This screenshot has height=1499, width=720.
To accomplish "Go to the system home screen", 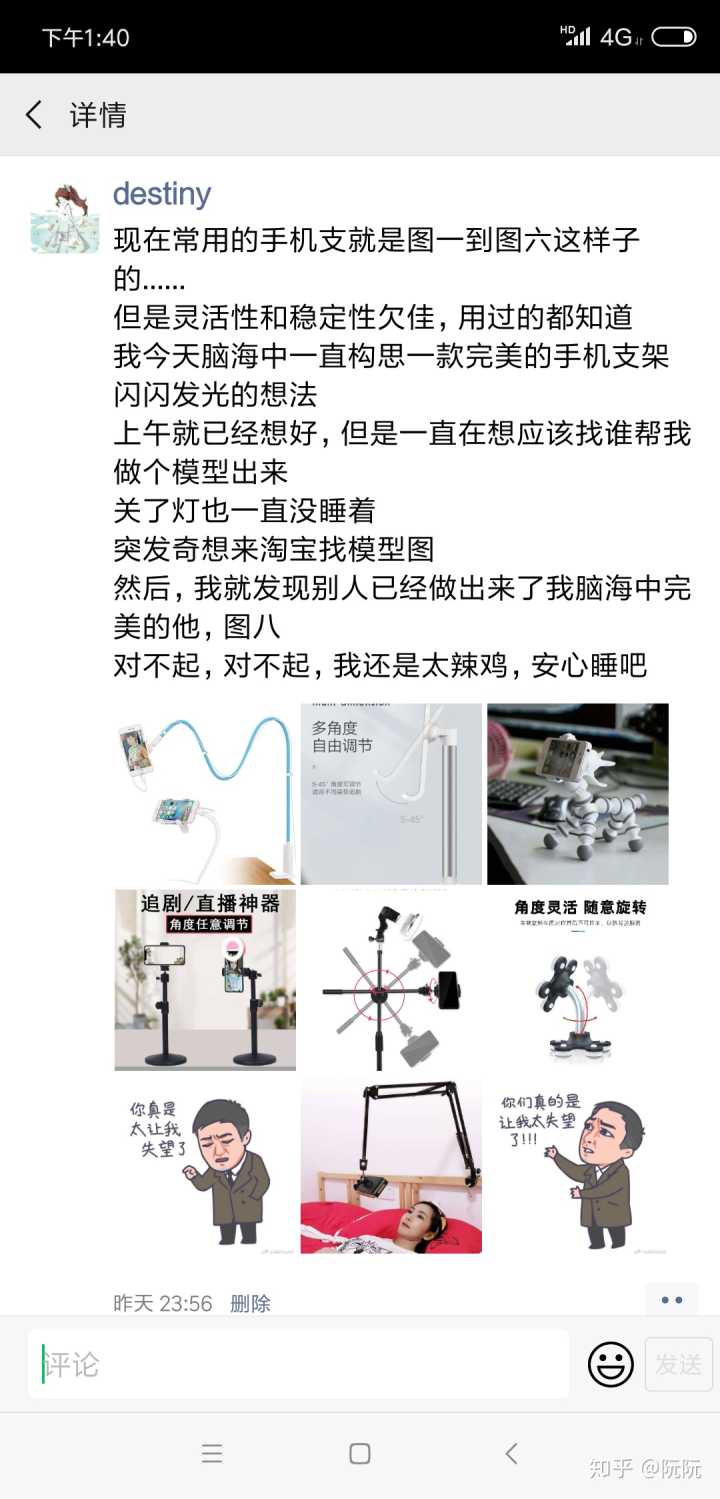I will click(x=360, y=1454).
